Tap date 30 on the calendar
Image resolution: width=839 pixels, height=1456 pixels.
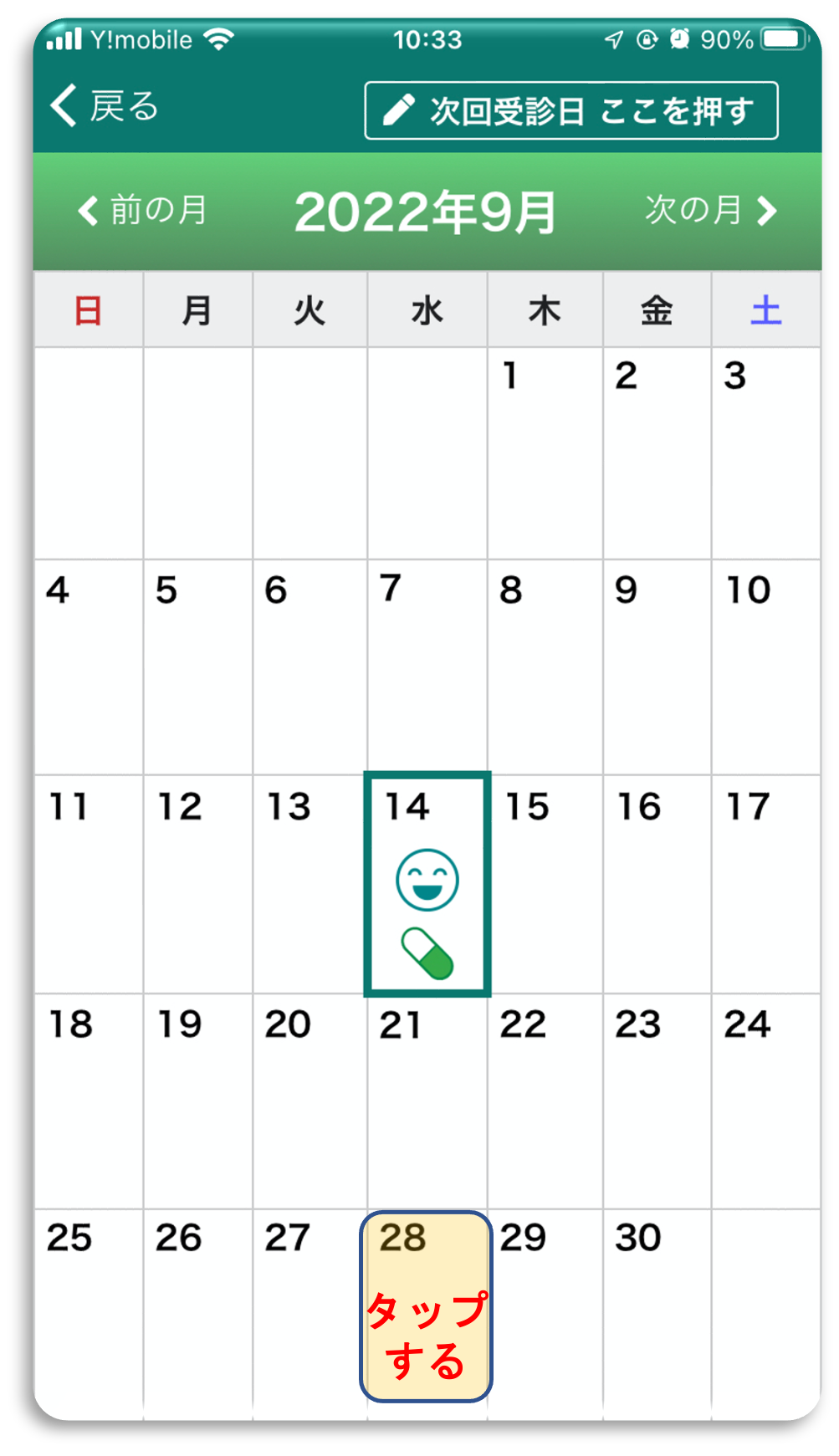click(657, 1313)
